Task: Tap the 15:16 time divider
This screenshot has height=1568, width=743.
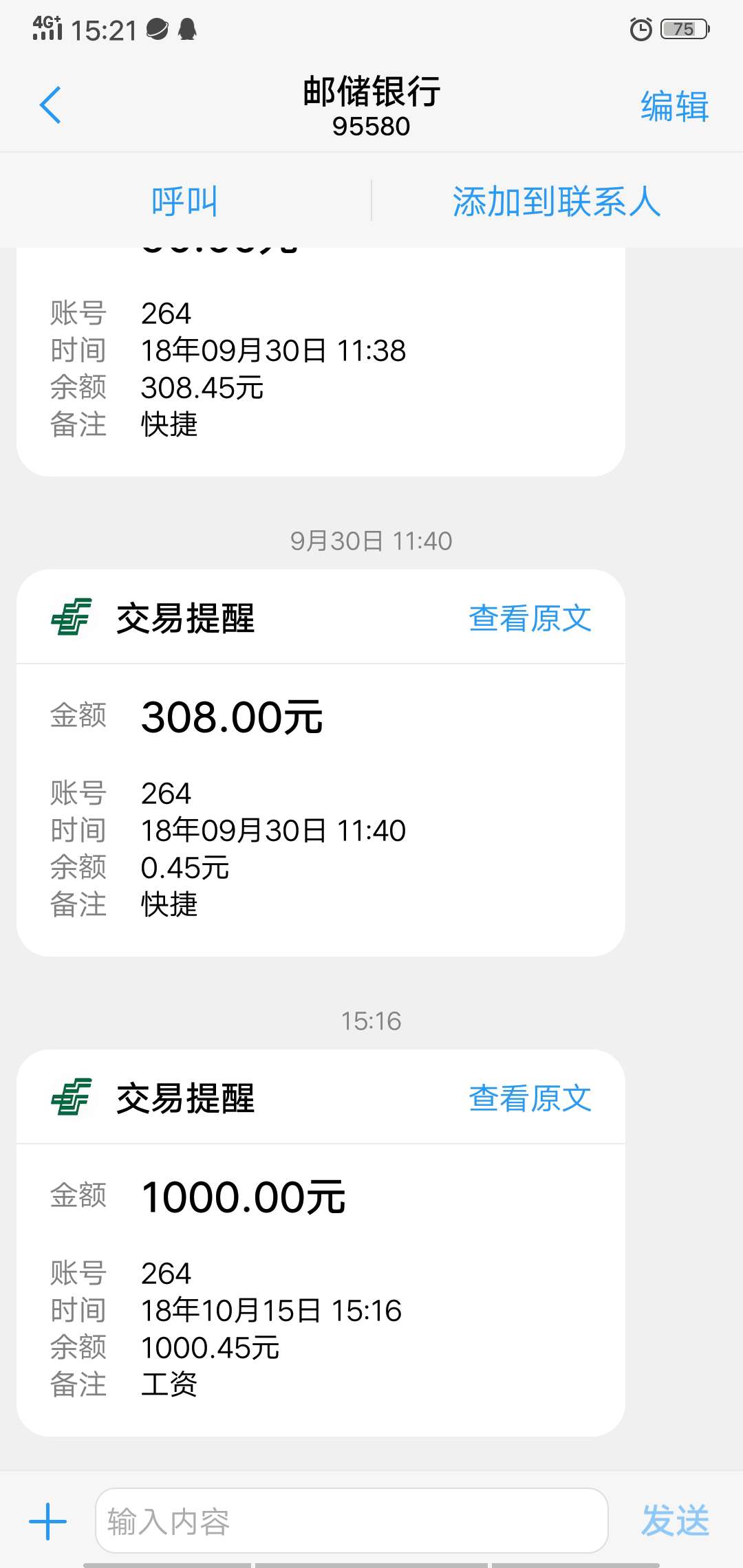Action: pyautogui.click(x=371, y=1021)
